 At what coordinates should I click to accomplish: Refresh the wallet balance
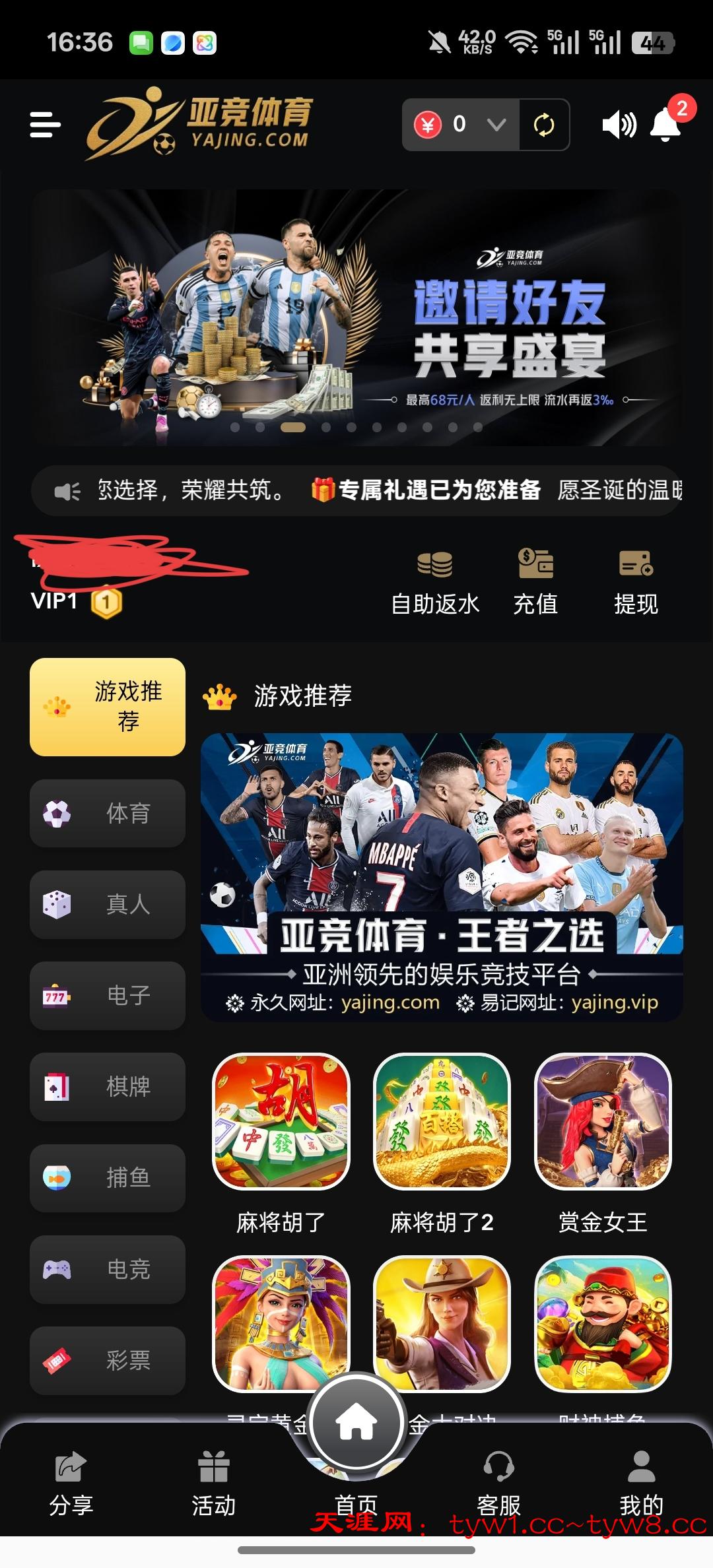(x=544, y=125)
